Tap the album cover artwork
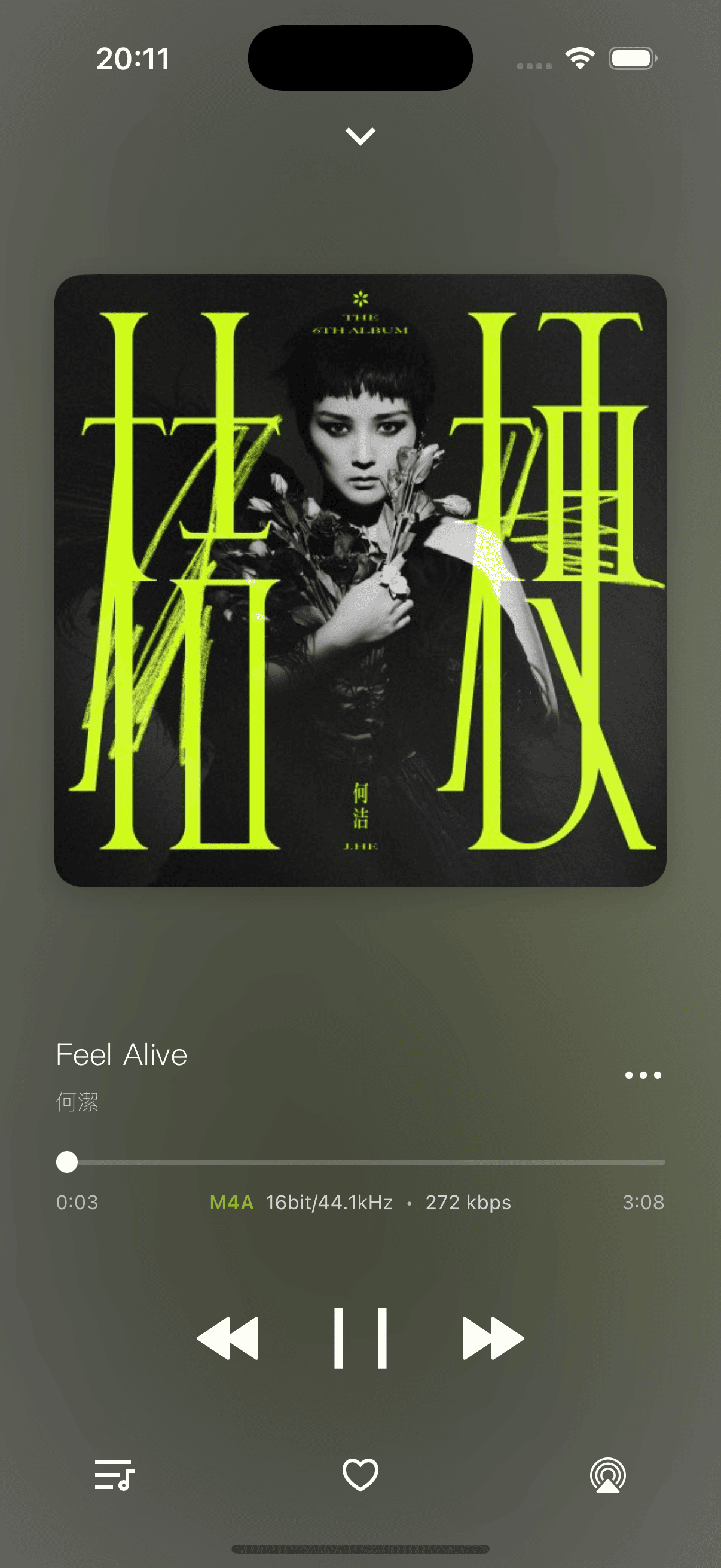721x1568 pixels. point(360,580)
